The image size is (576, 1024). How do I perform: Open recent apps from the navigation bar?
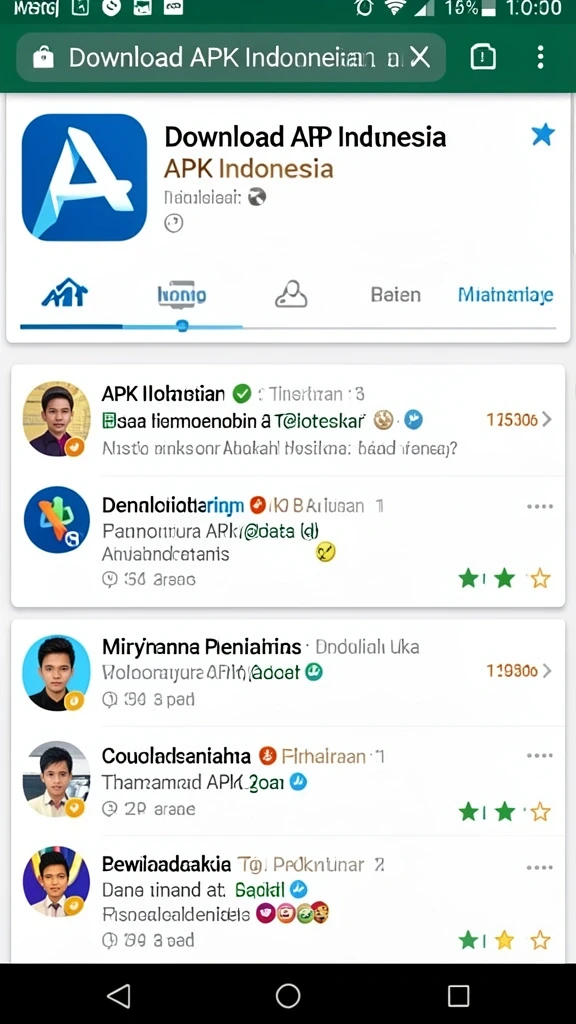click(458, 995)
